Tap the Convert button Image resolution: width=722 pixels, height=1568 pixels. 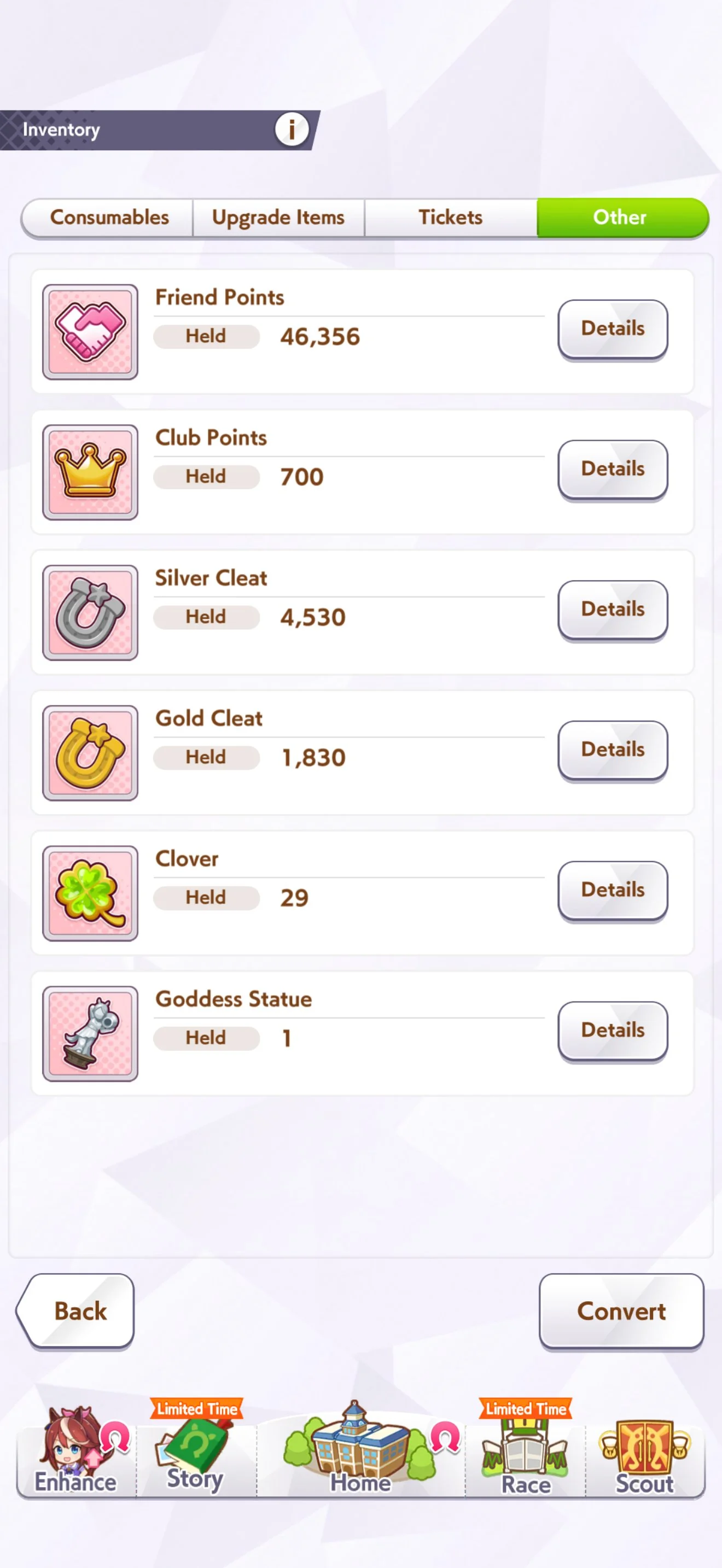pyautogui.click(x=621, y=1310)
